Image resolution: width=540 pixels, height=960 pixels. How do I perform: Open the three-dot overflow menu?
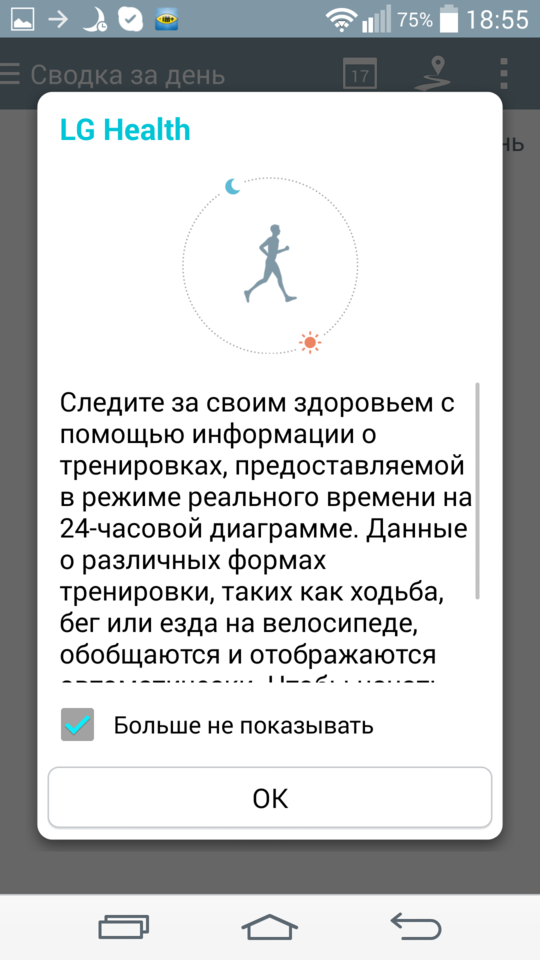click(x=504, y=74)
